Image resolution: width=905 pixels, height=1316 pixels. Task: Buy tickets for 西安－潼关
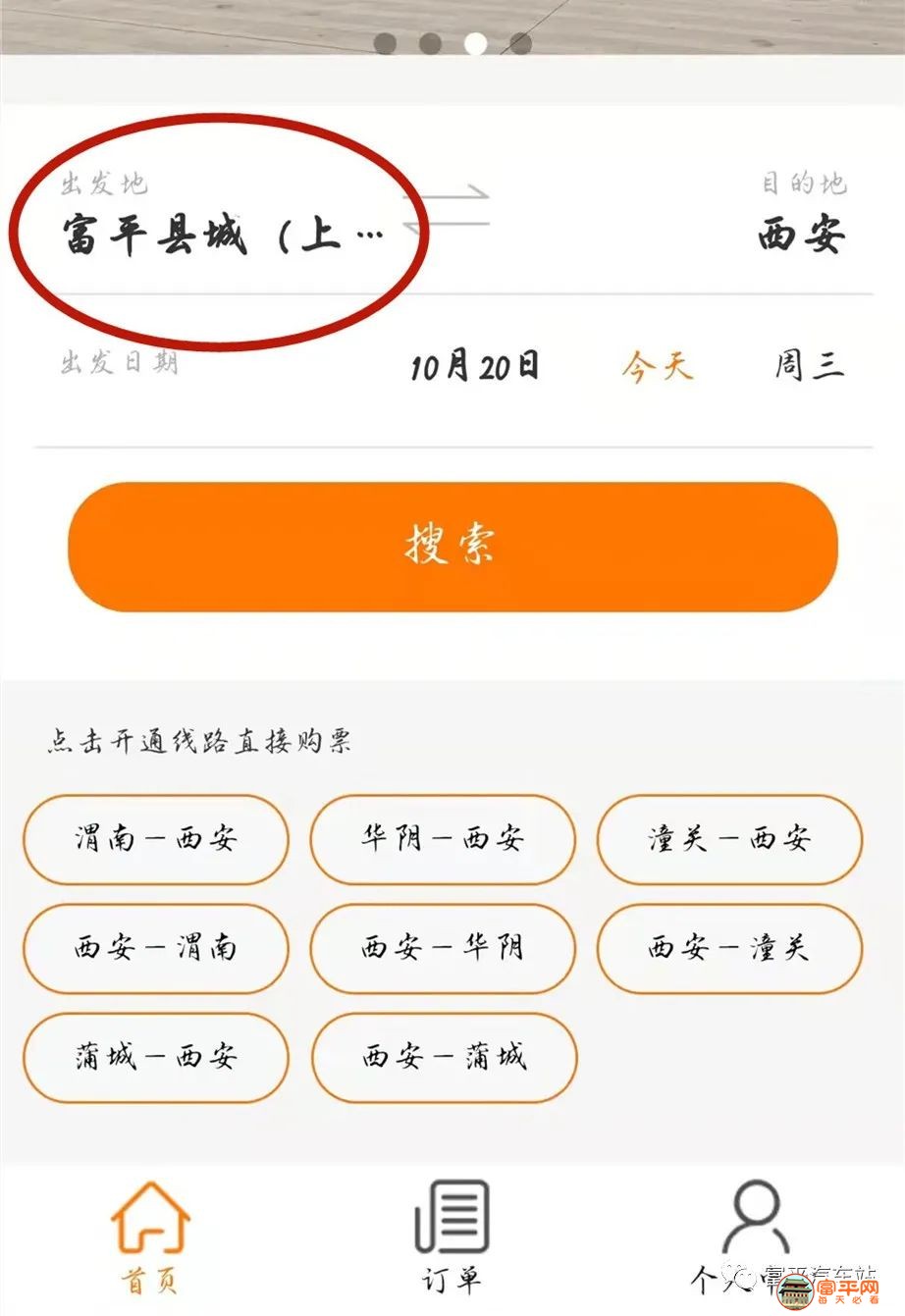pos(729,948)
